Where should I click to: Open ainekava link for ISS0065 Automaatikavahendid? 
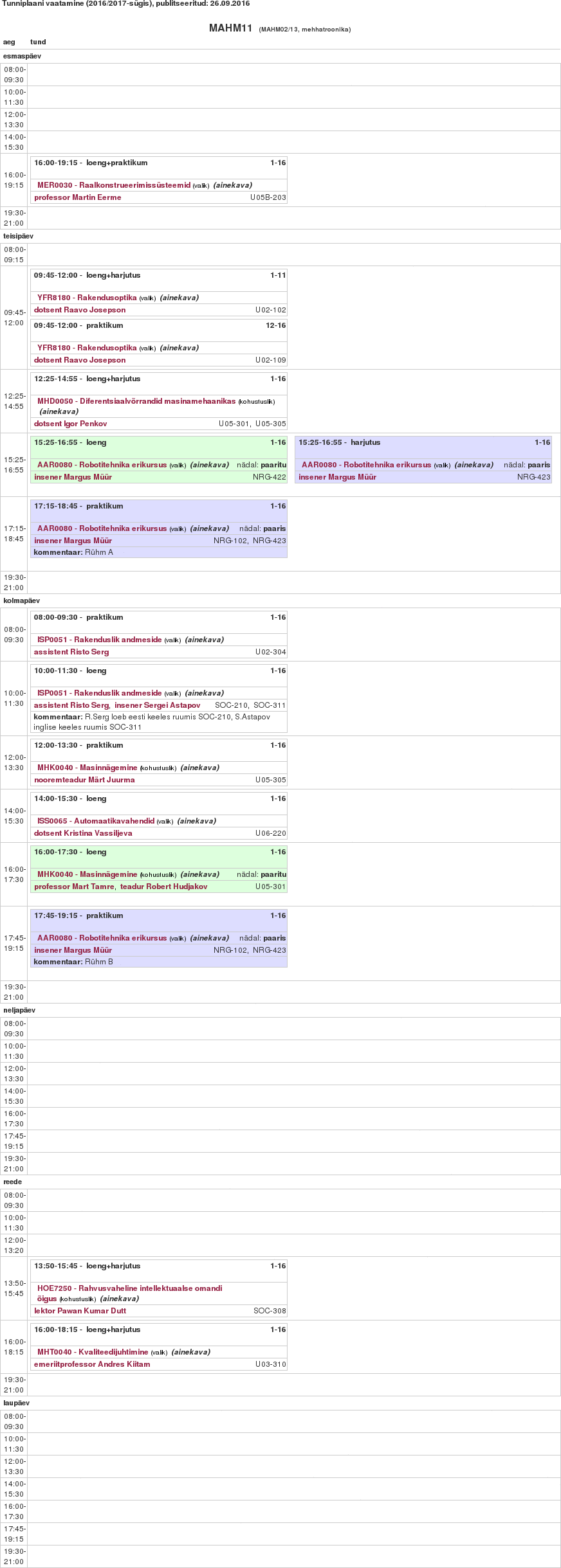[196, 821]
